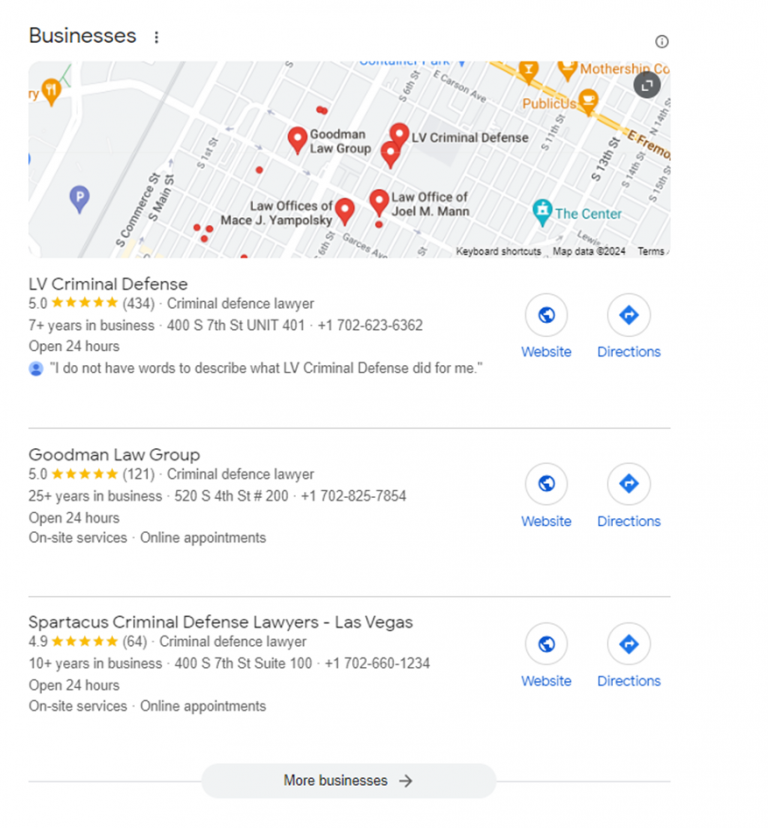This screenshot has height=828, width=768.
Task: Open Keyboard shortcuts on the map
Action: (498, 252)
